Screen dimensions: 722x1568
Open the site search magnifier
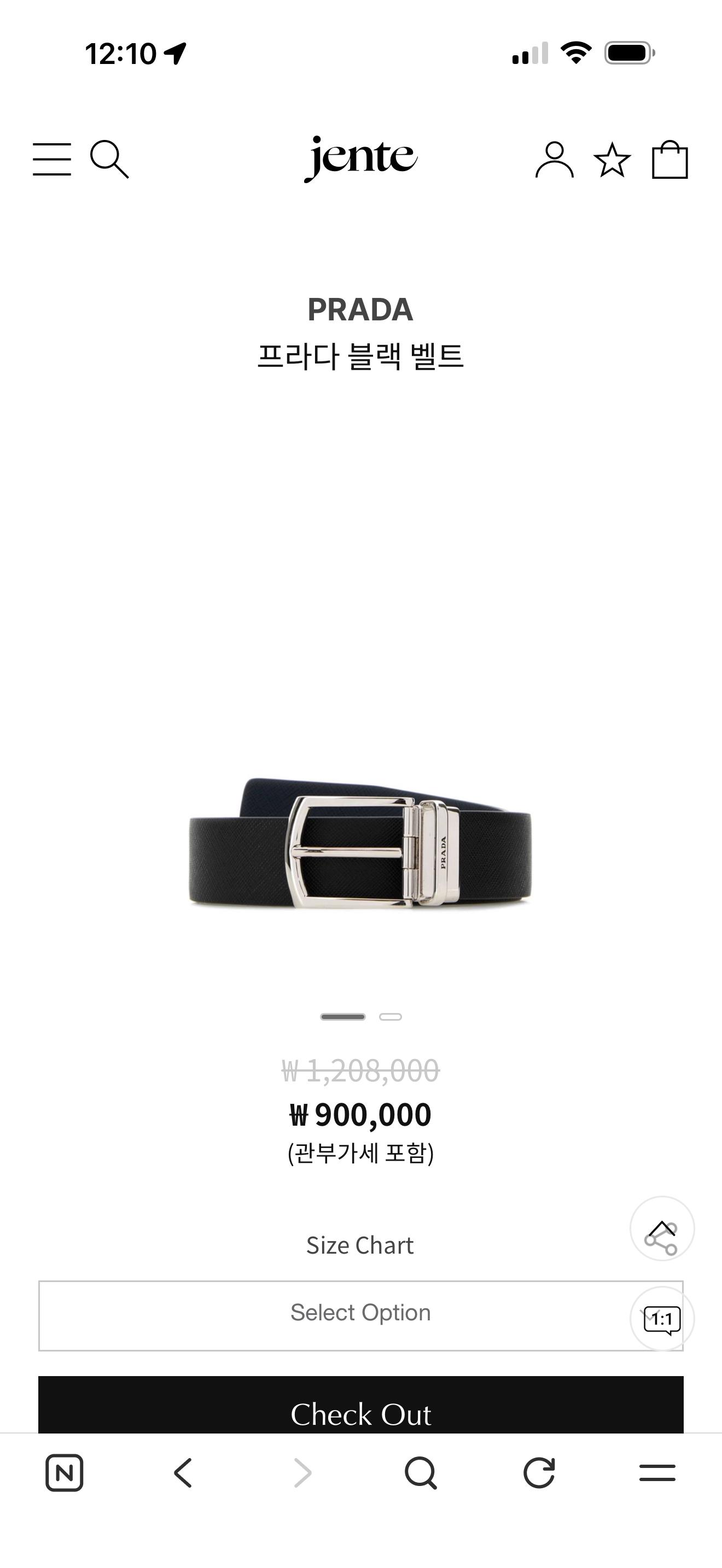coord(109,160)
